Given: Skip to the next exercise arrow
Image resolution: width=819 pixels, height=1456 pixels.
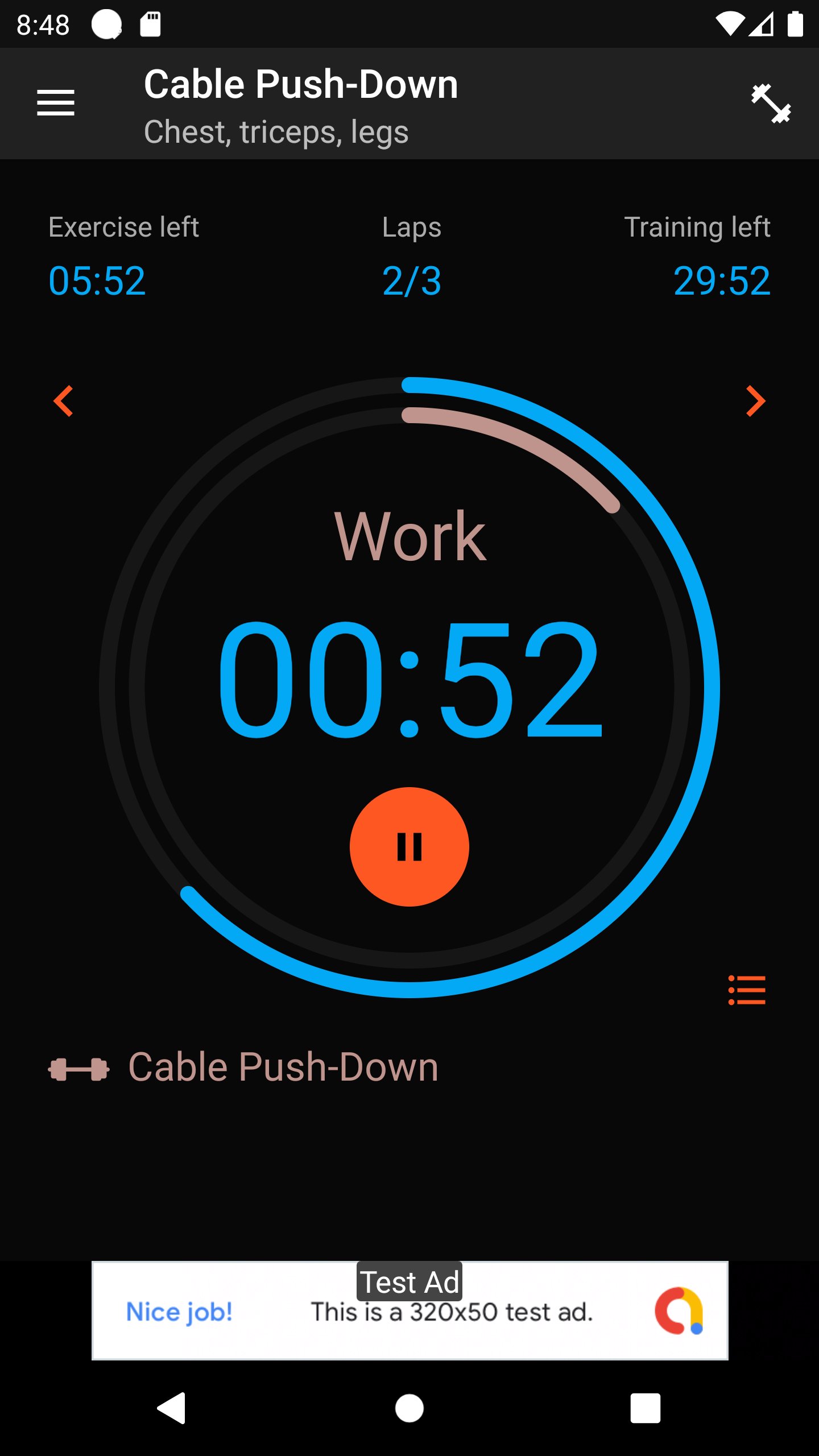Looking at the screenshot, I should click(755, 401).
